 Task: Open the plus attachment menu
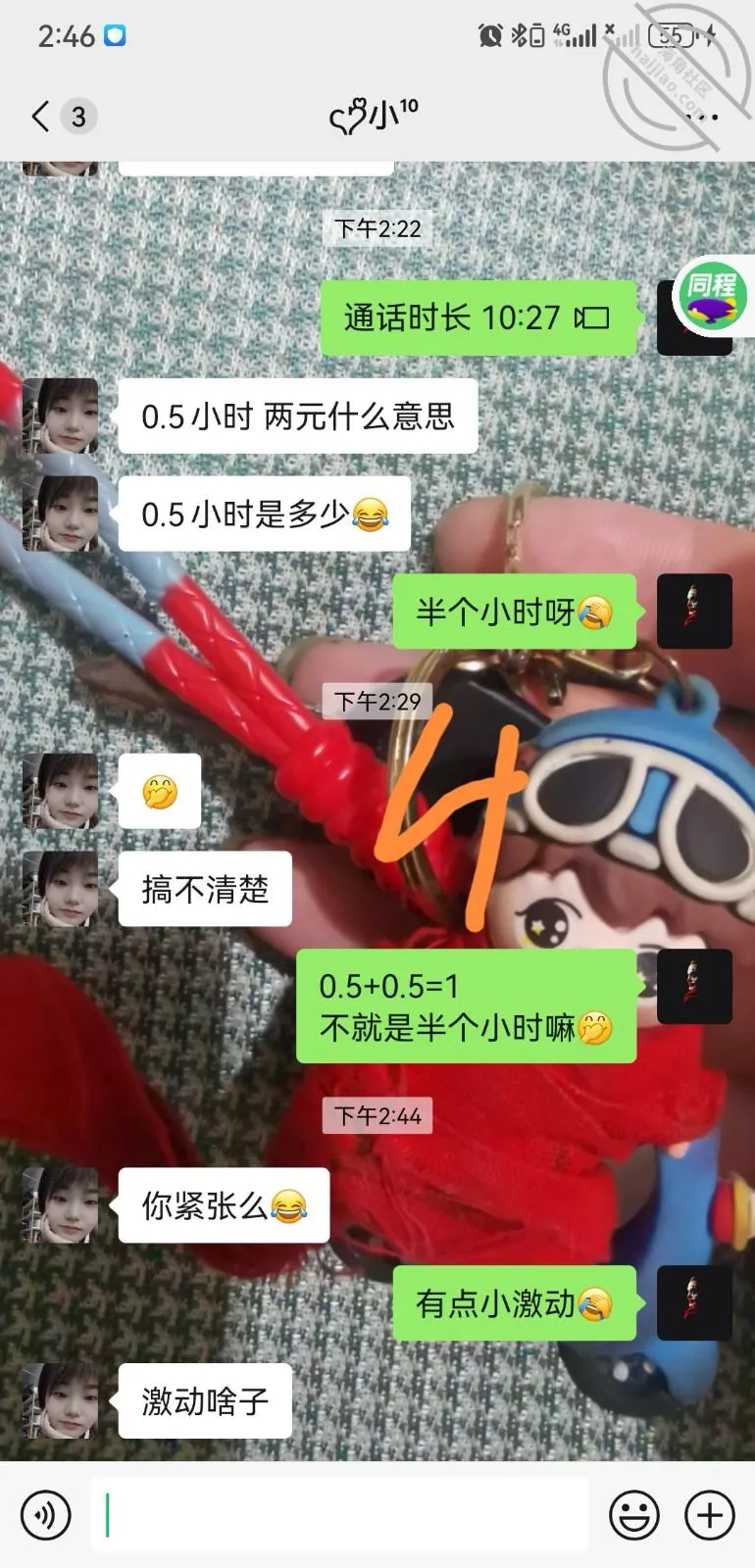[709, 1515]
